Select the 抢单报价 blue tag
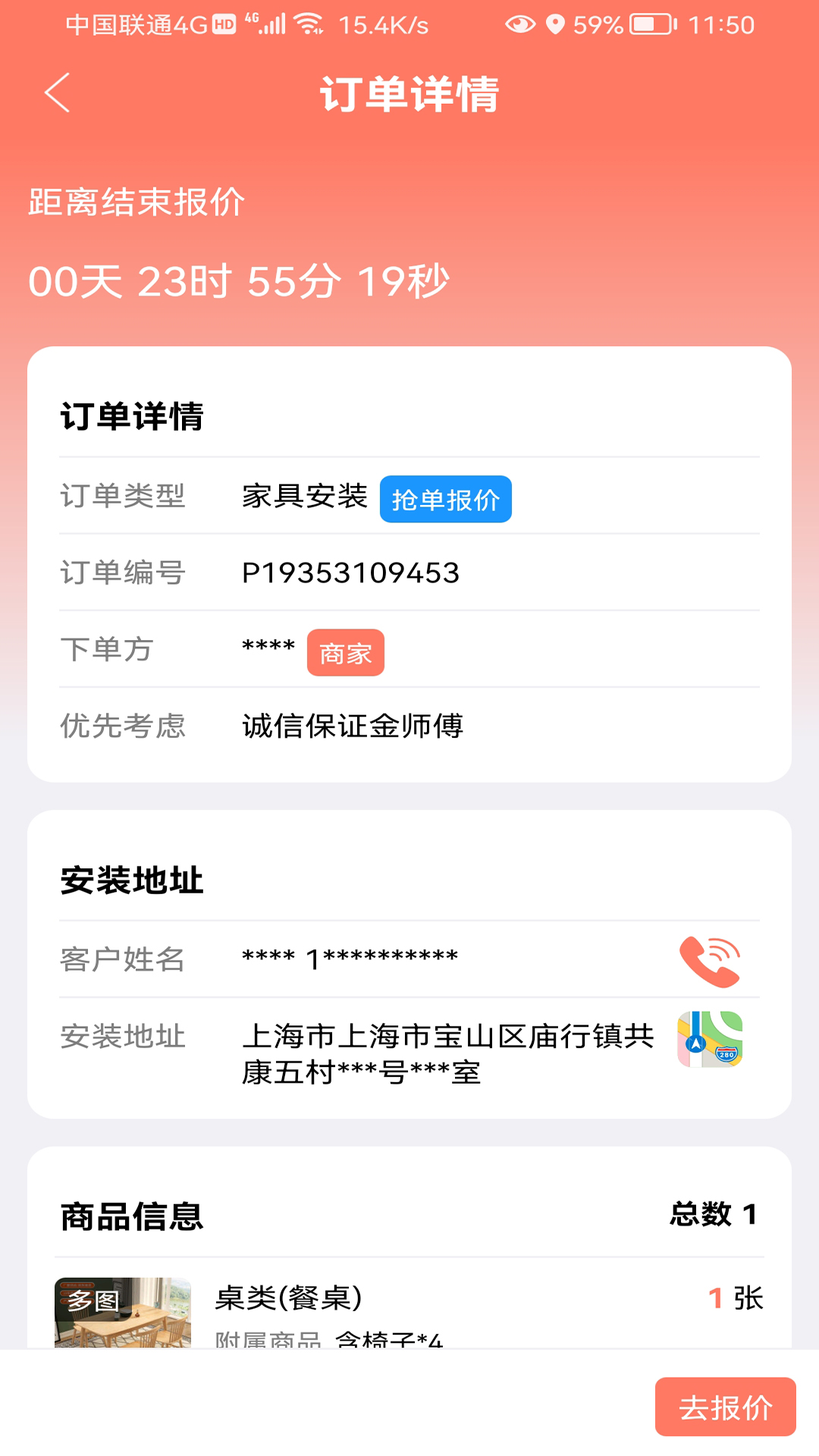The image size is (819, 1456). click(x=446, y=499)
